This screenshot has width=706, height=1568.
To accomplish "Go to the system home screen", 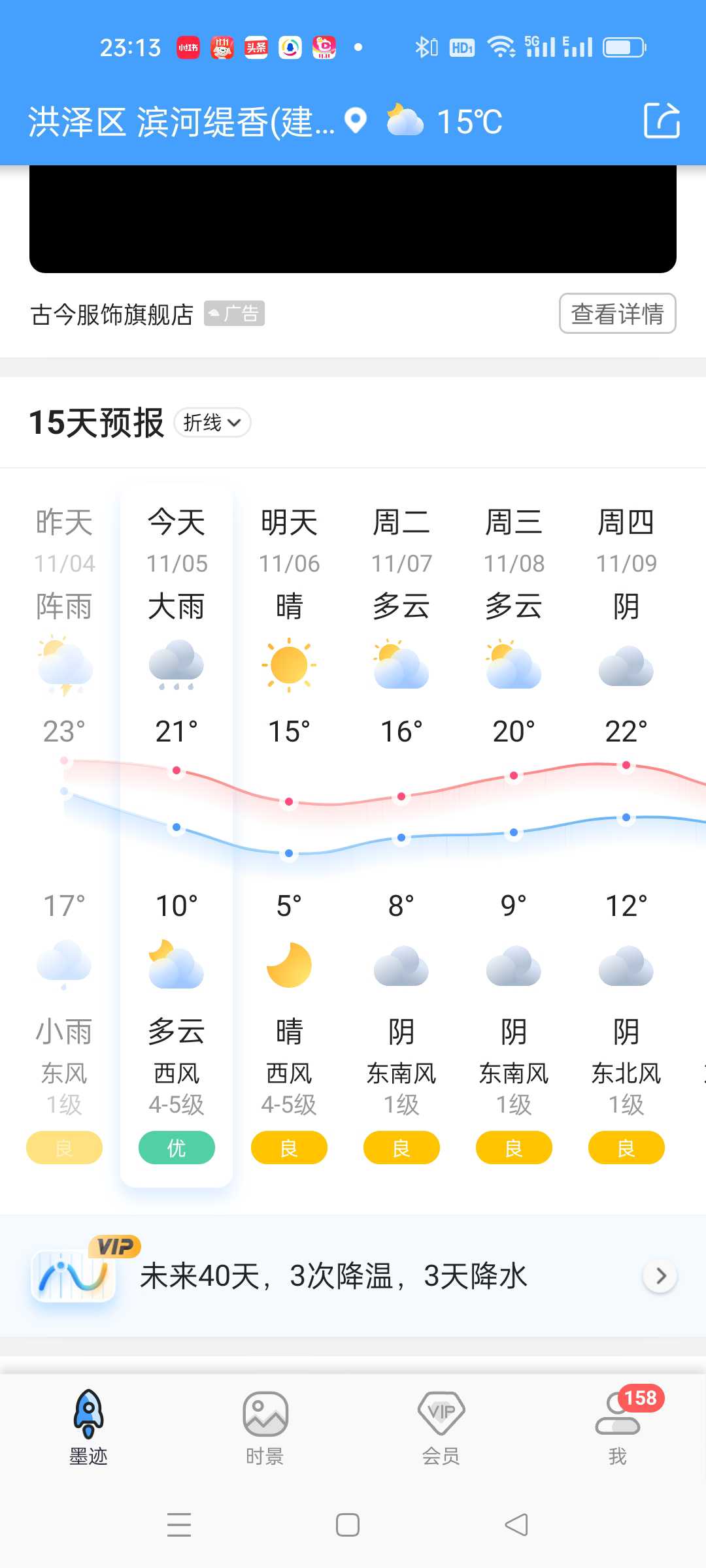I will [x=348, y=1525].
